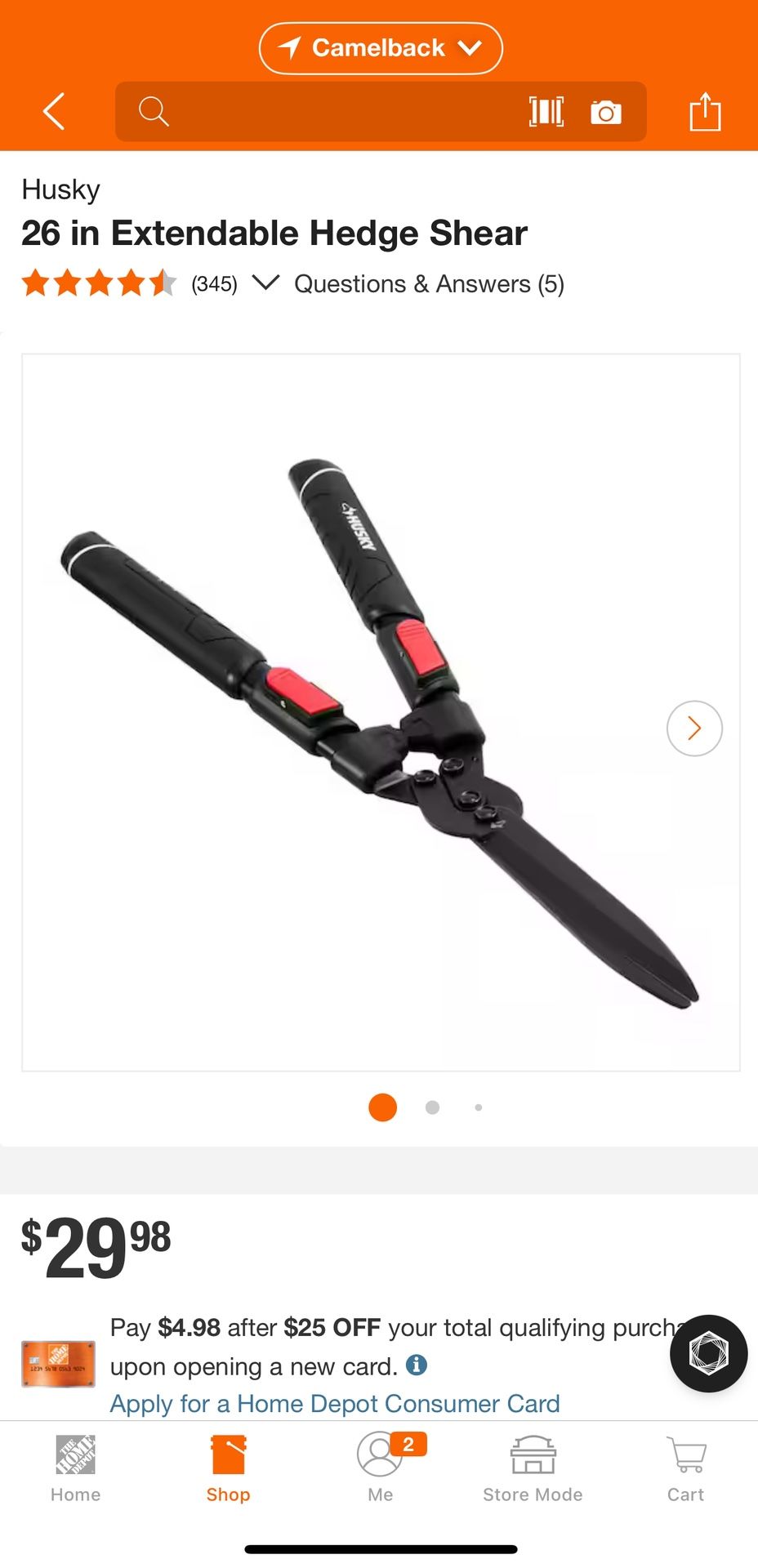Open the Camelback store selector
The width and height of the screenshot is (758, 1568).
[x=381, y=48]
